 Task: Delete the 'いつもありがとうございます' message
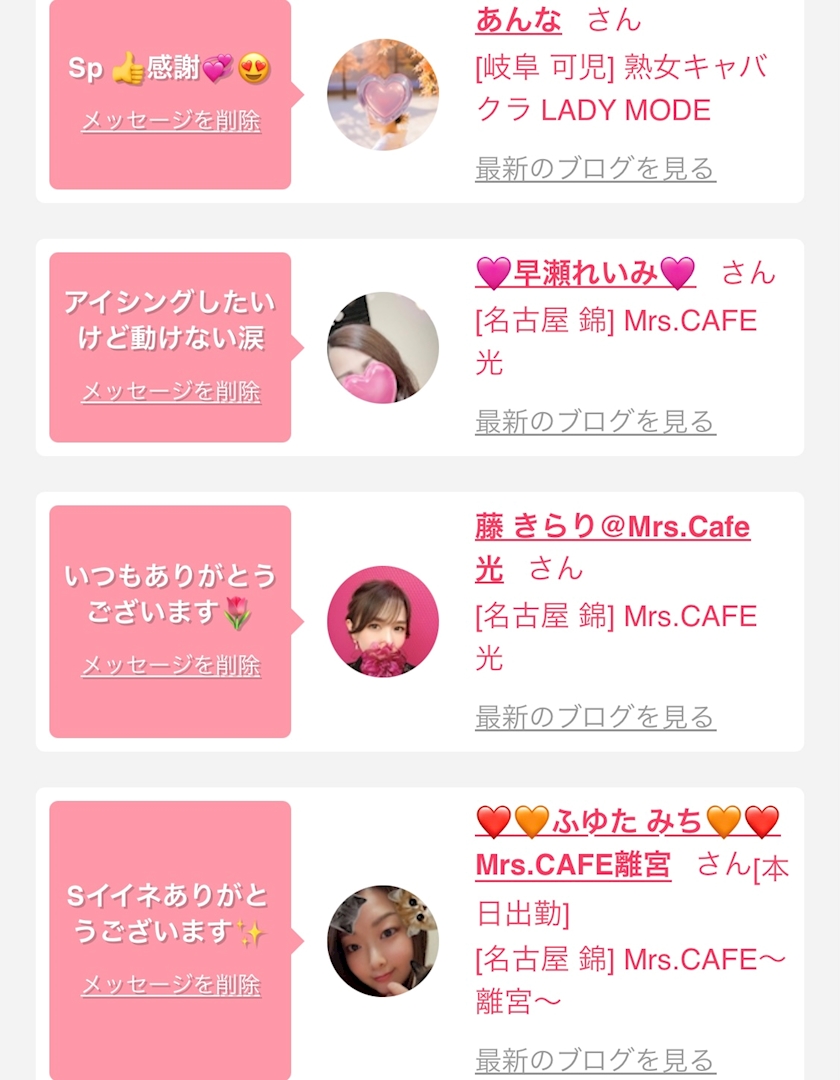[171, 665]
